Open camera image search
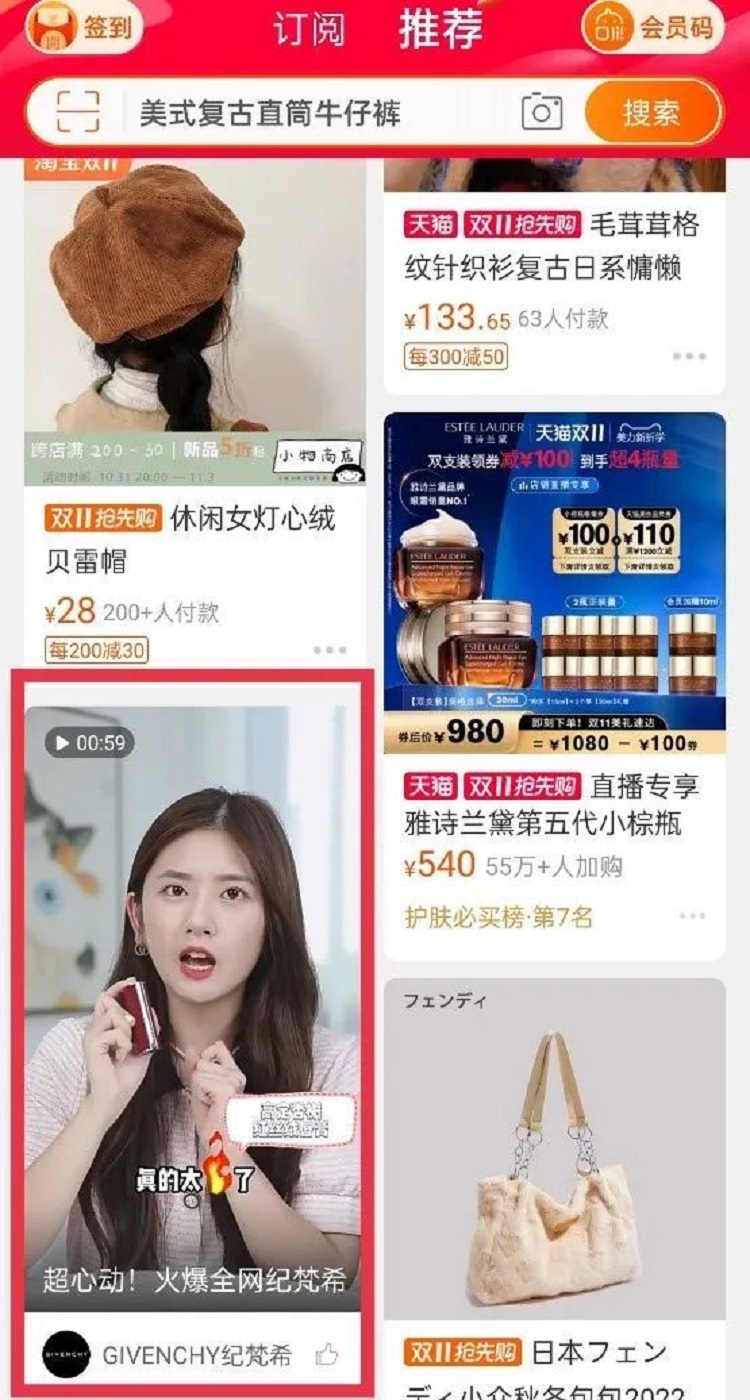Screen dimensions: 750x1400 coord(542,112)
